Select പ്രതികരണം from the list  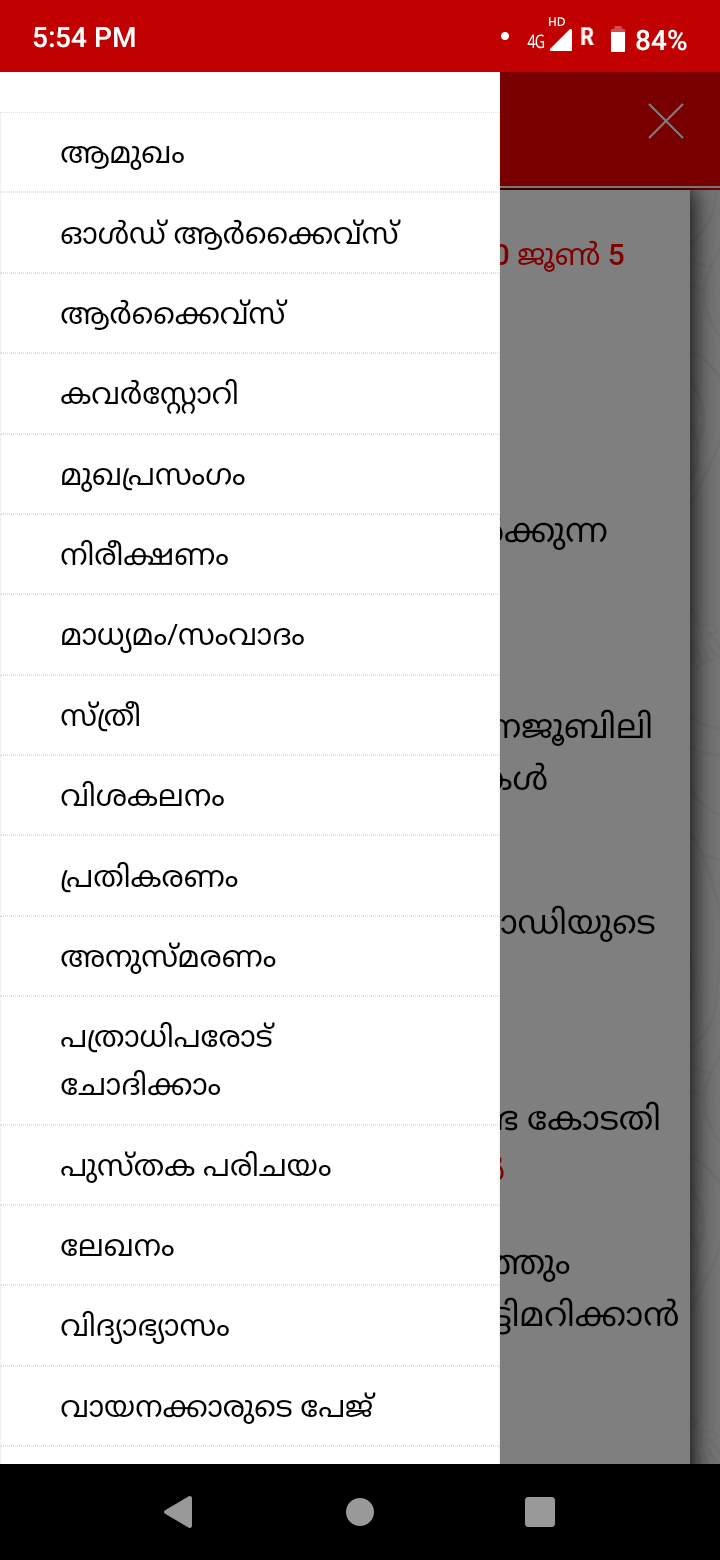point(250,876)
